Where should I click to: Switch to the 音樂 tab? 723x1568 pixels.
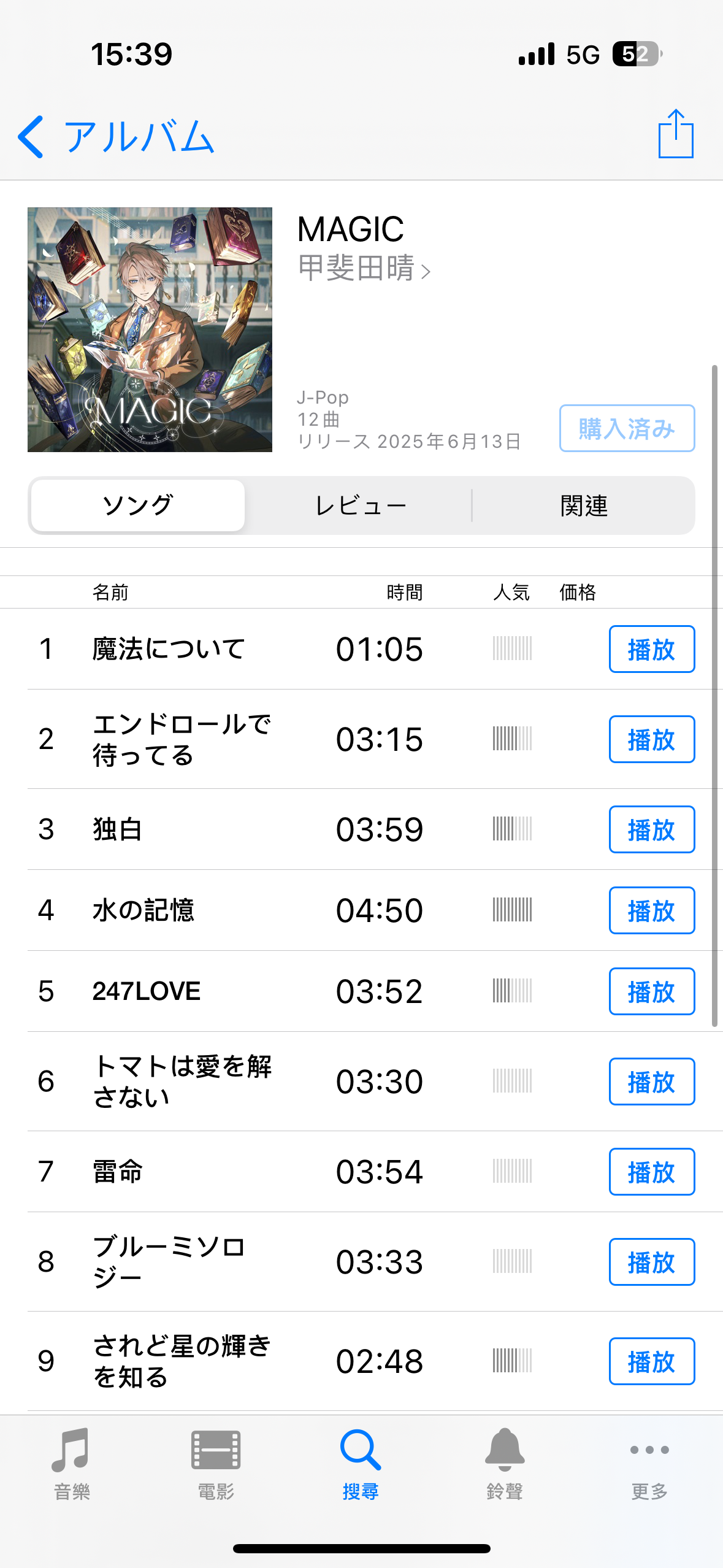tap(72, 1462)
